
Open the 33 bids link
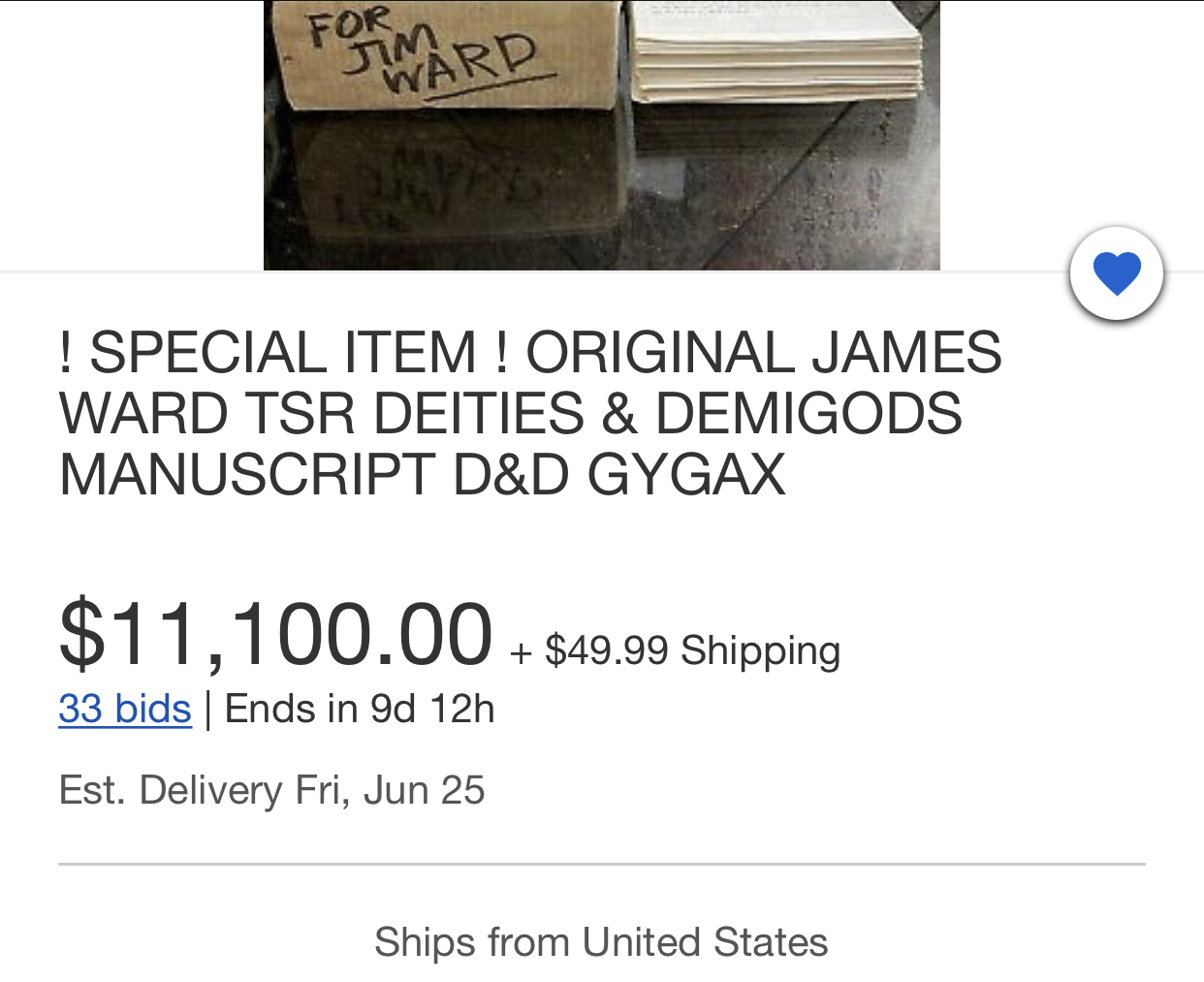click(125, 709)
